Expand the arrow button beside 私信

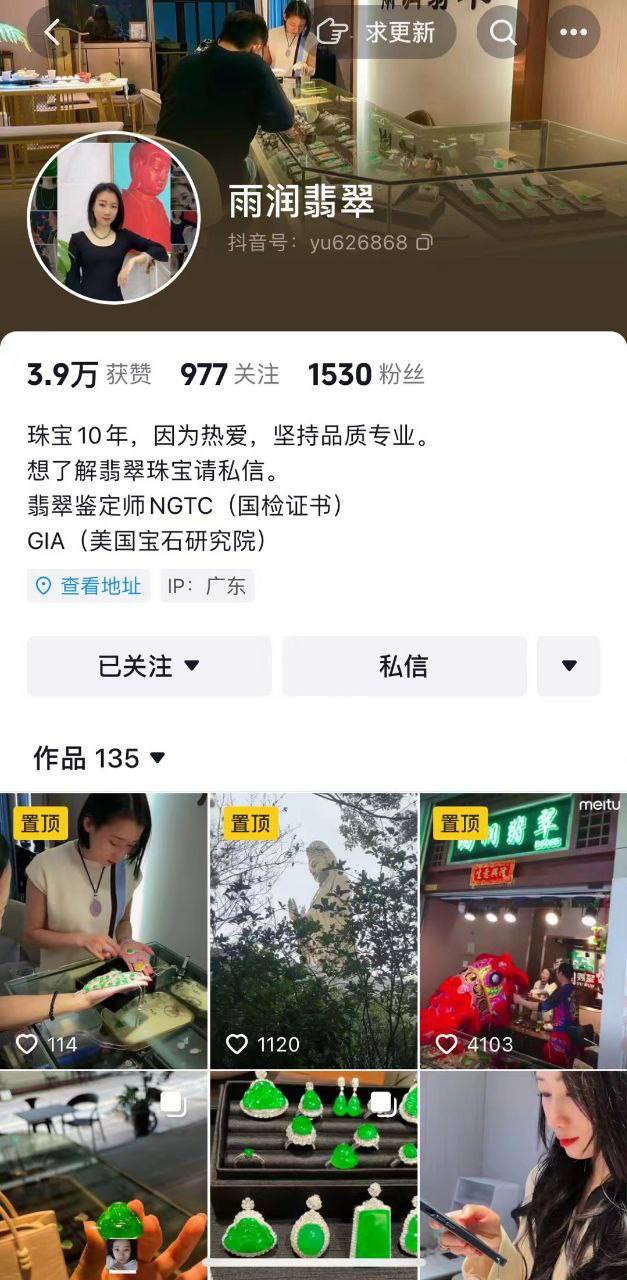[569, 666]
